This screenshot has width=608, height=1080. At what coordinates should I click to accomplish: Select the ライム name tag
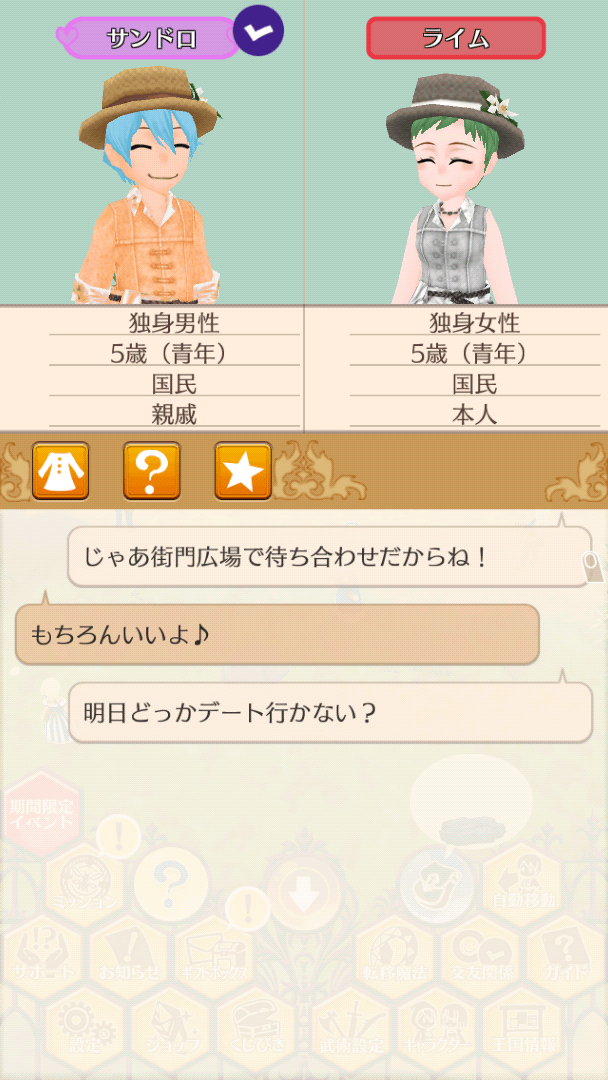(x=455, y=38)
